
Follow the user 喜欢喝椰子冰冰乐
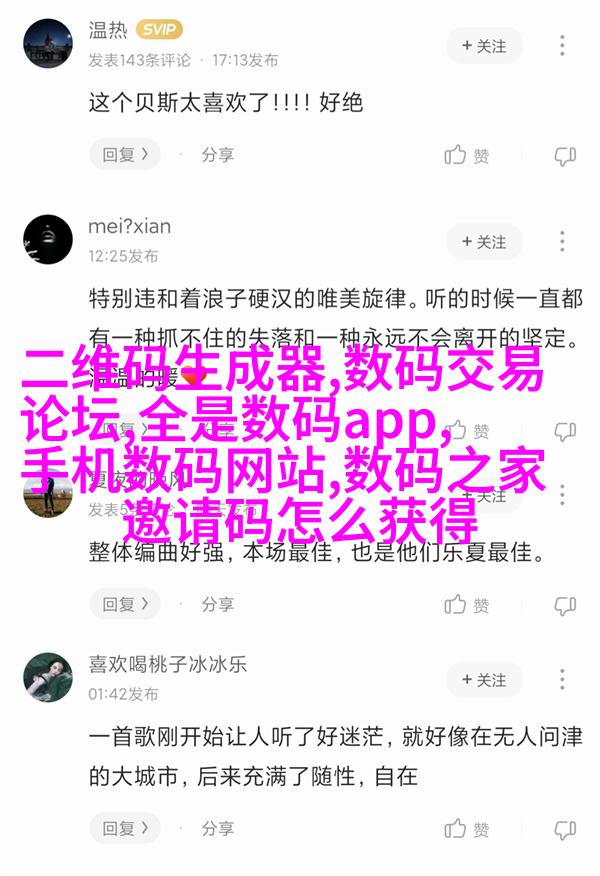pyautogui.click(x=484, y=680)
